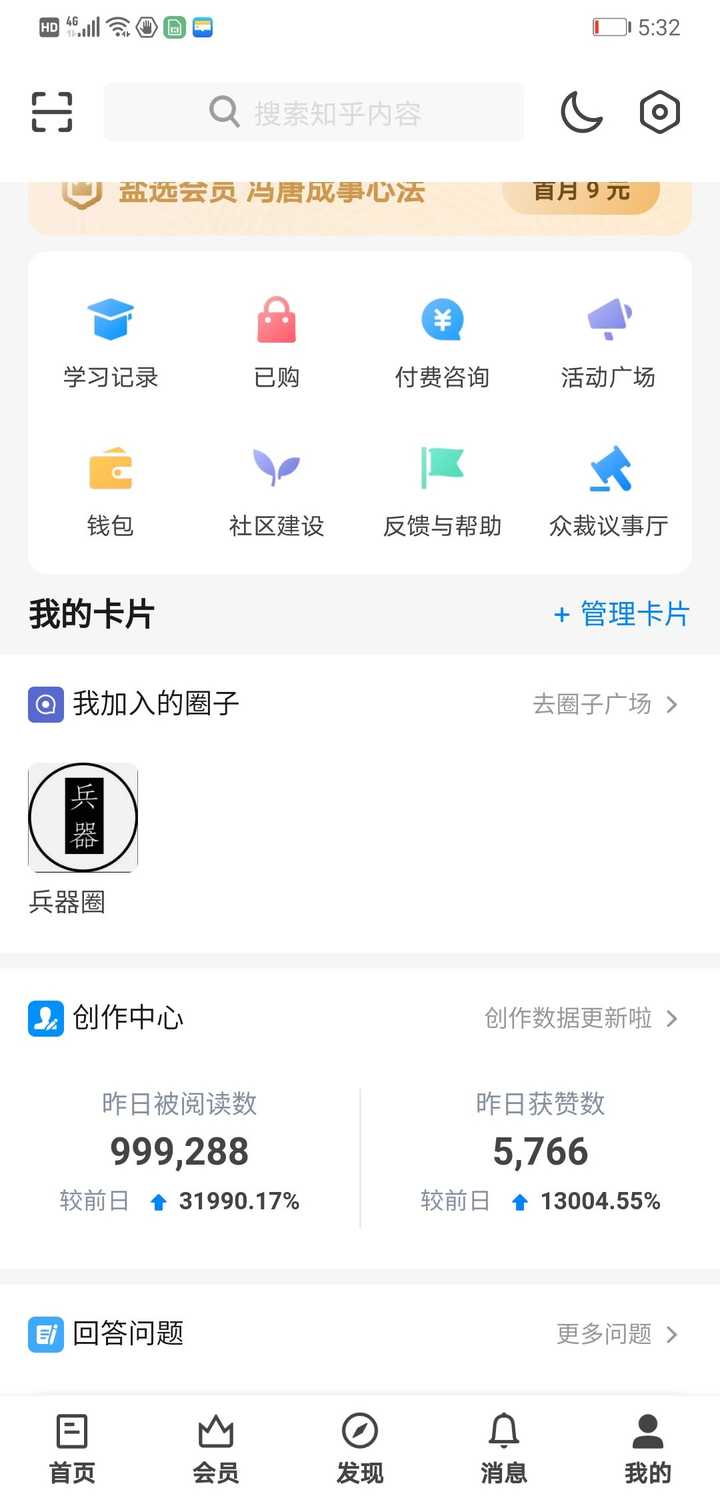This screenshot has height=1496, width=720.
Task: Switch to the 消息 tab
Action: coord(504,1448)
